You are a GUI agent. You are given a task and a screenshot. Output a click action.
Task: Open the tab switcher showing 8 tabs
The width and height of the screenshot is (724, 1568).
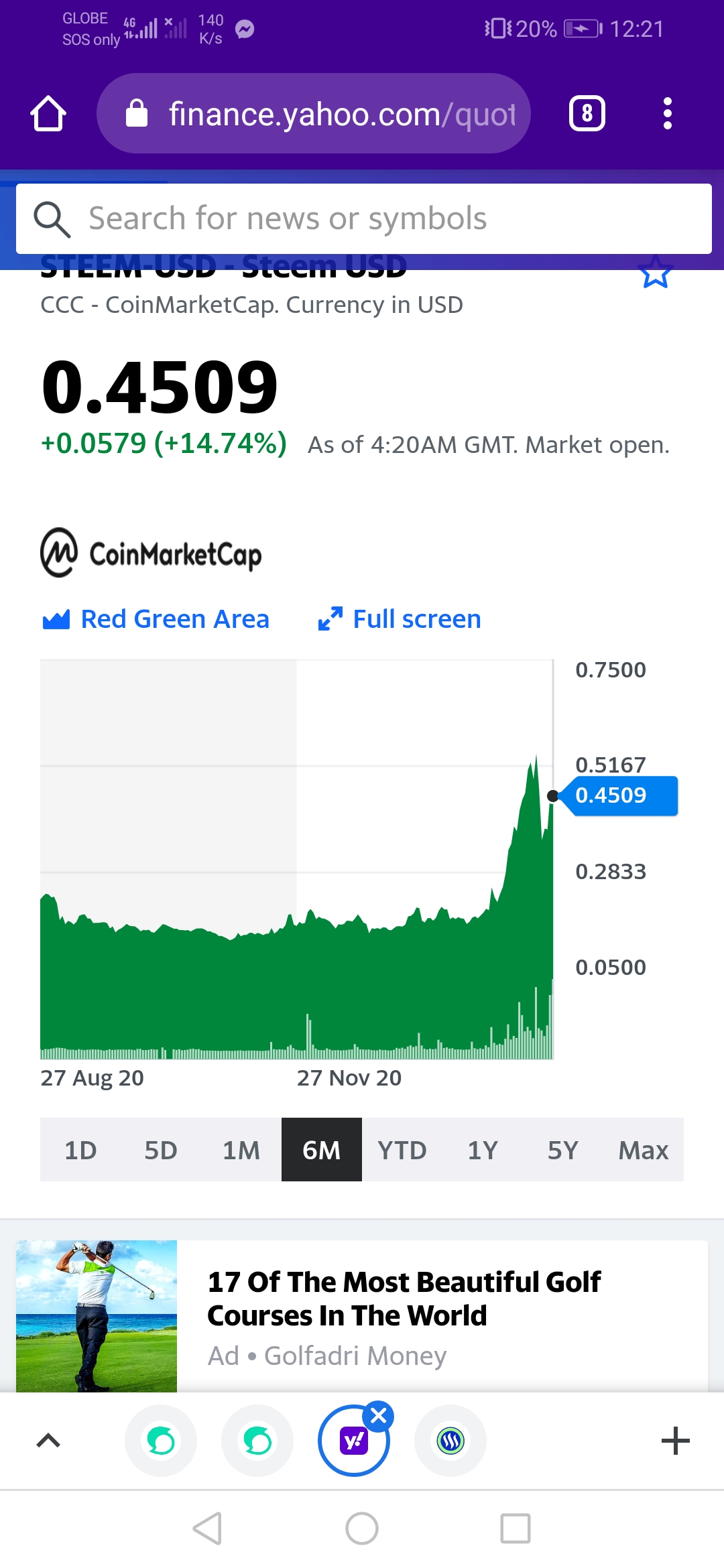pos(587,113)
